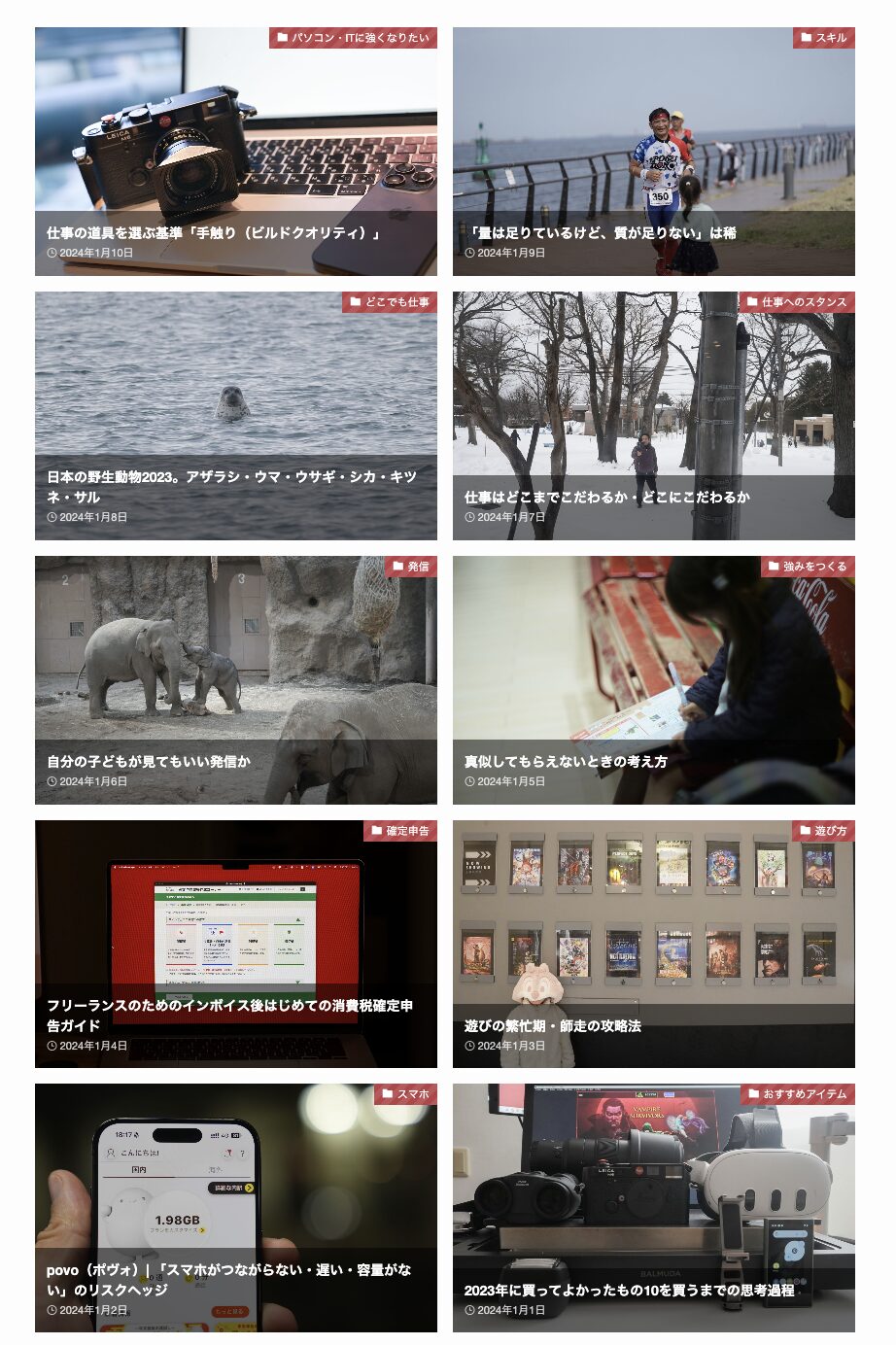Open article 仕事の道具を選ぶ基準「手触り」

(214, 233)
